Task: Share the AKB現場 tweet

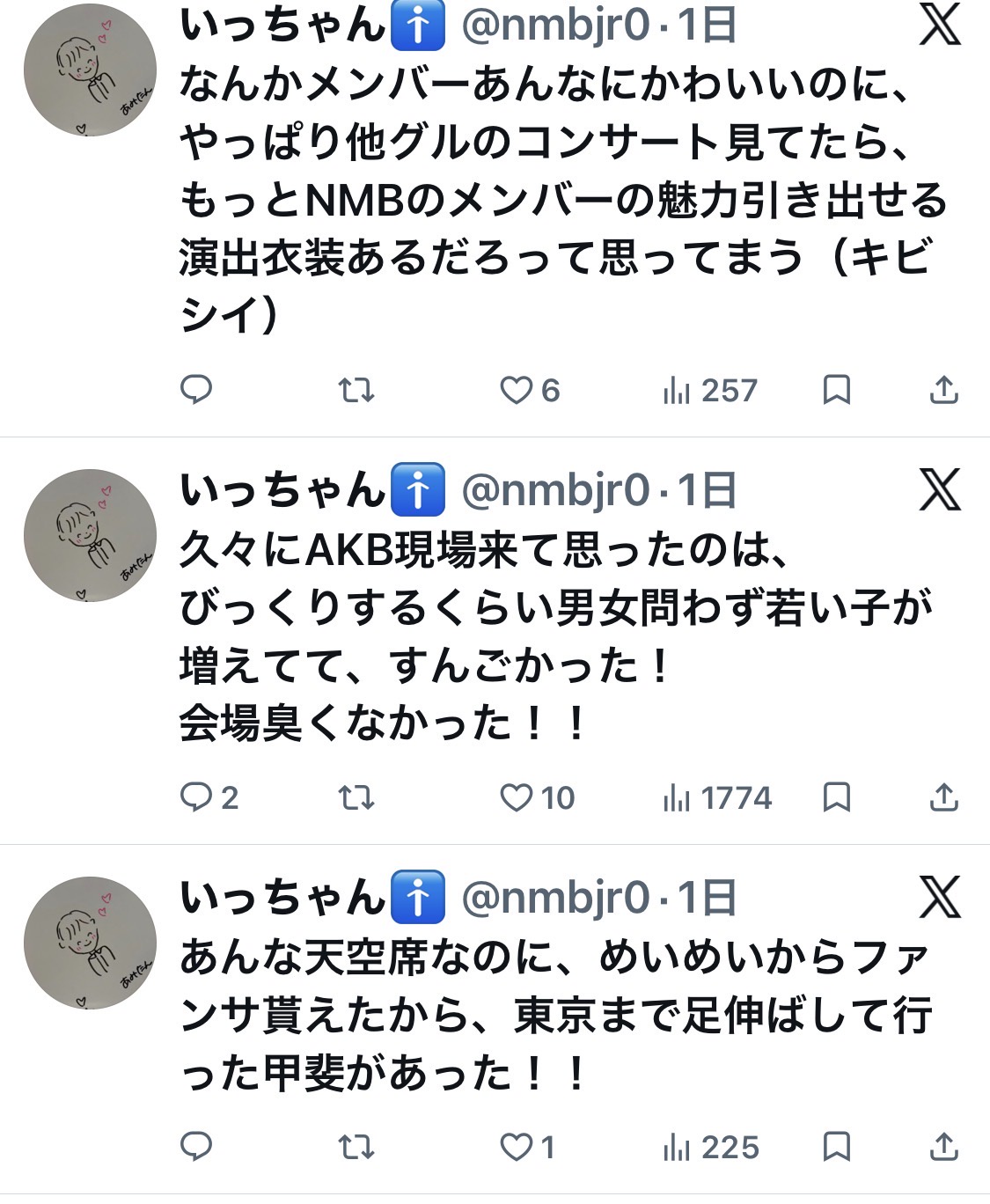Action: [x=943, y=797]
